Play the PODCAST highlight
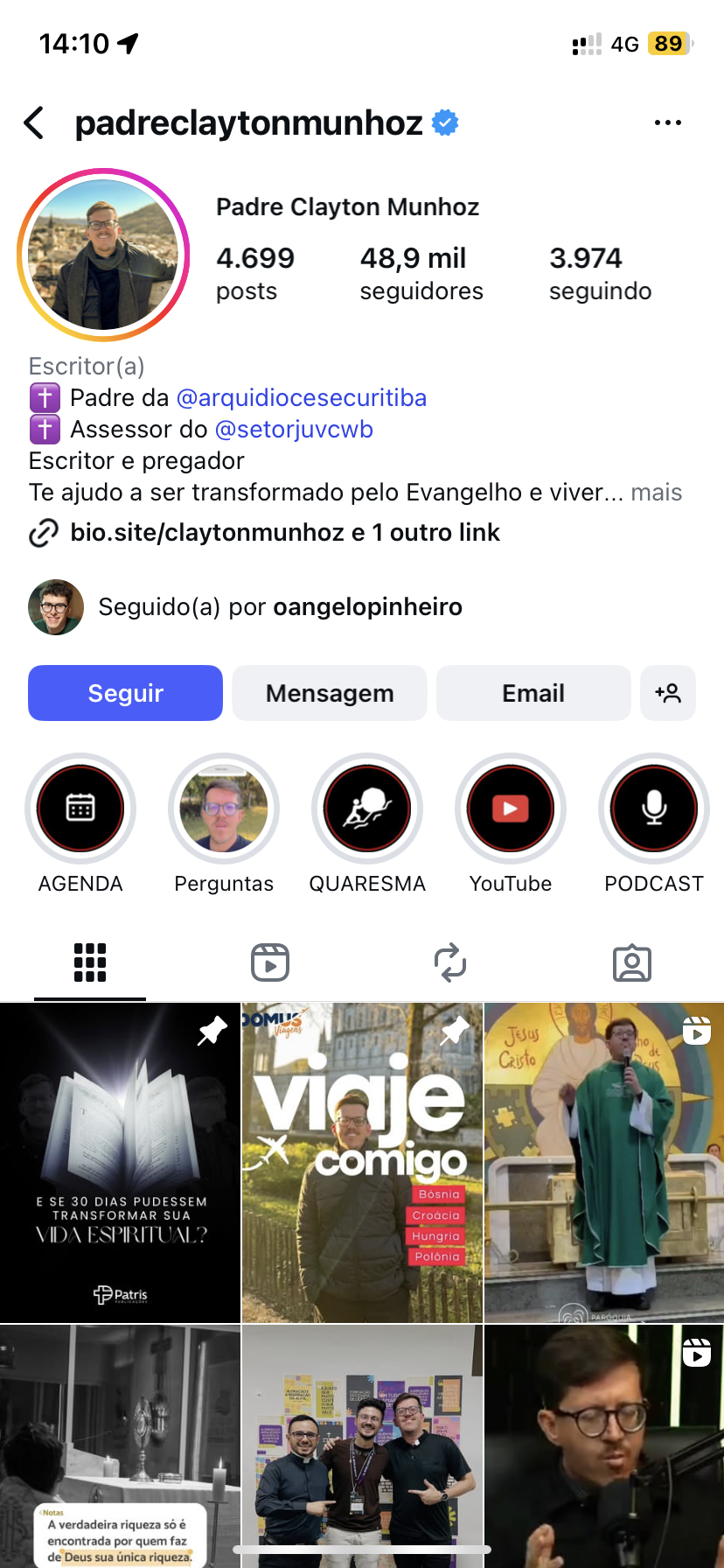 click(654, 808)
